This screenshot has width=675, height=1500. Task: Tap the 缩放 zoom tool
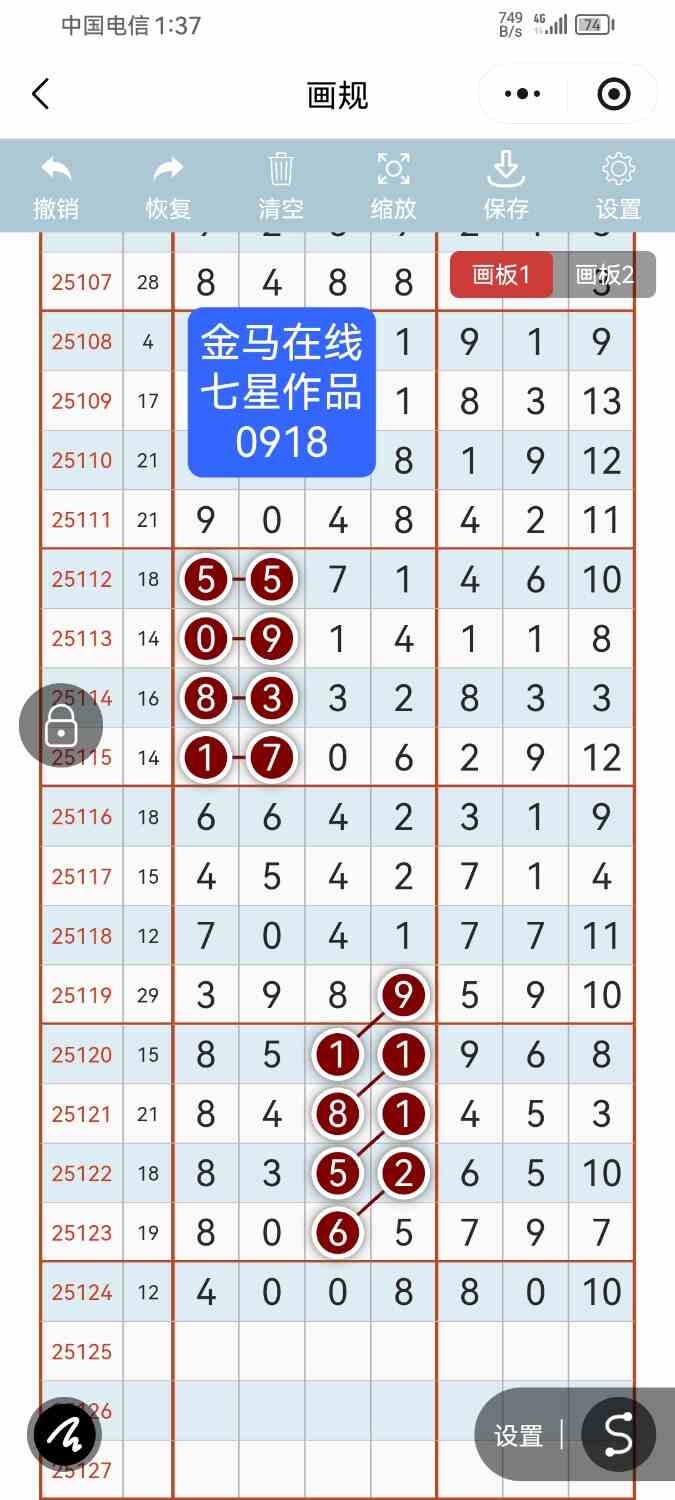393,186
